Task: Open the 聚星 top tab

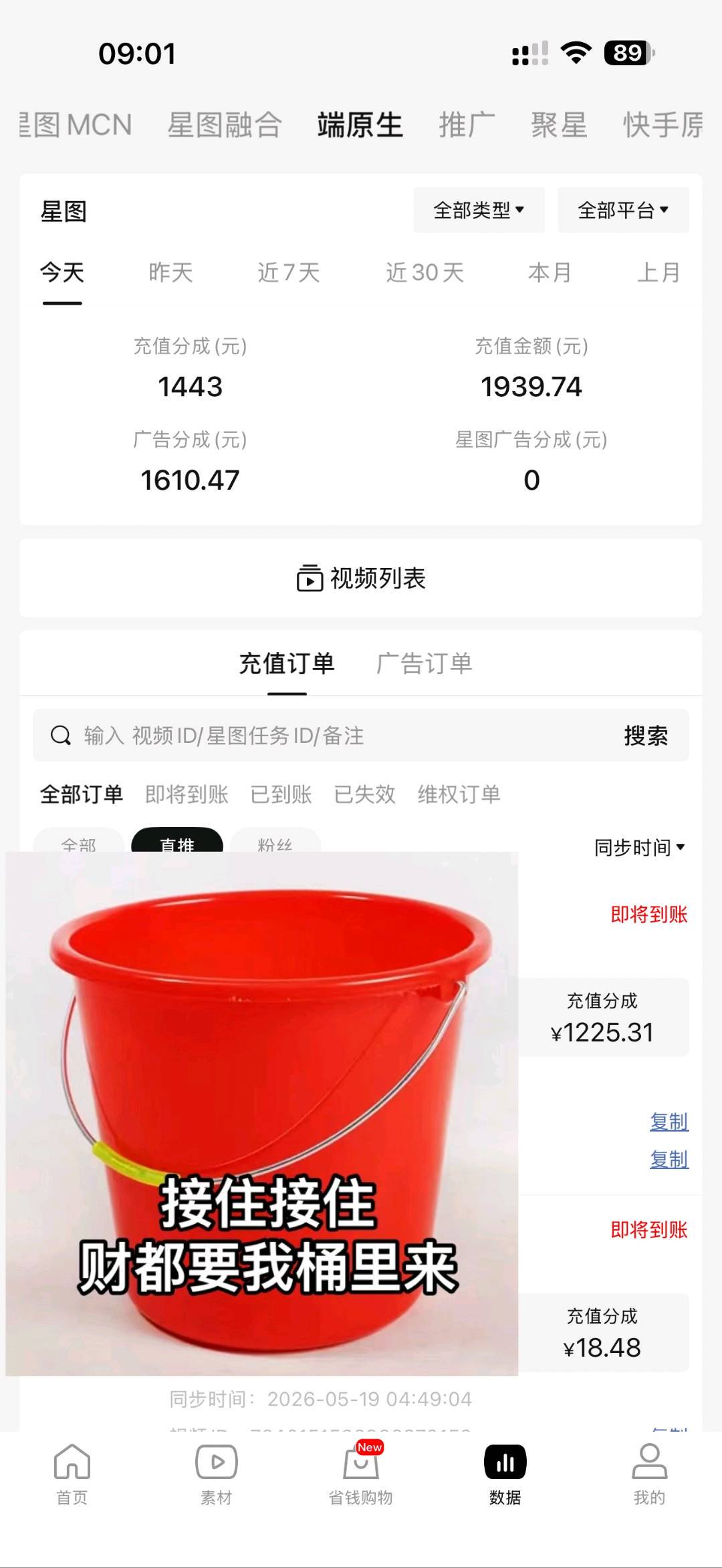Action: click(559, 125)
